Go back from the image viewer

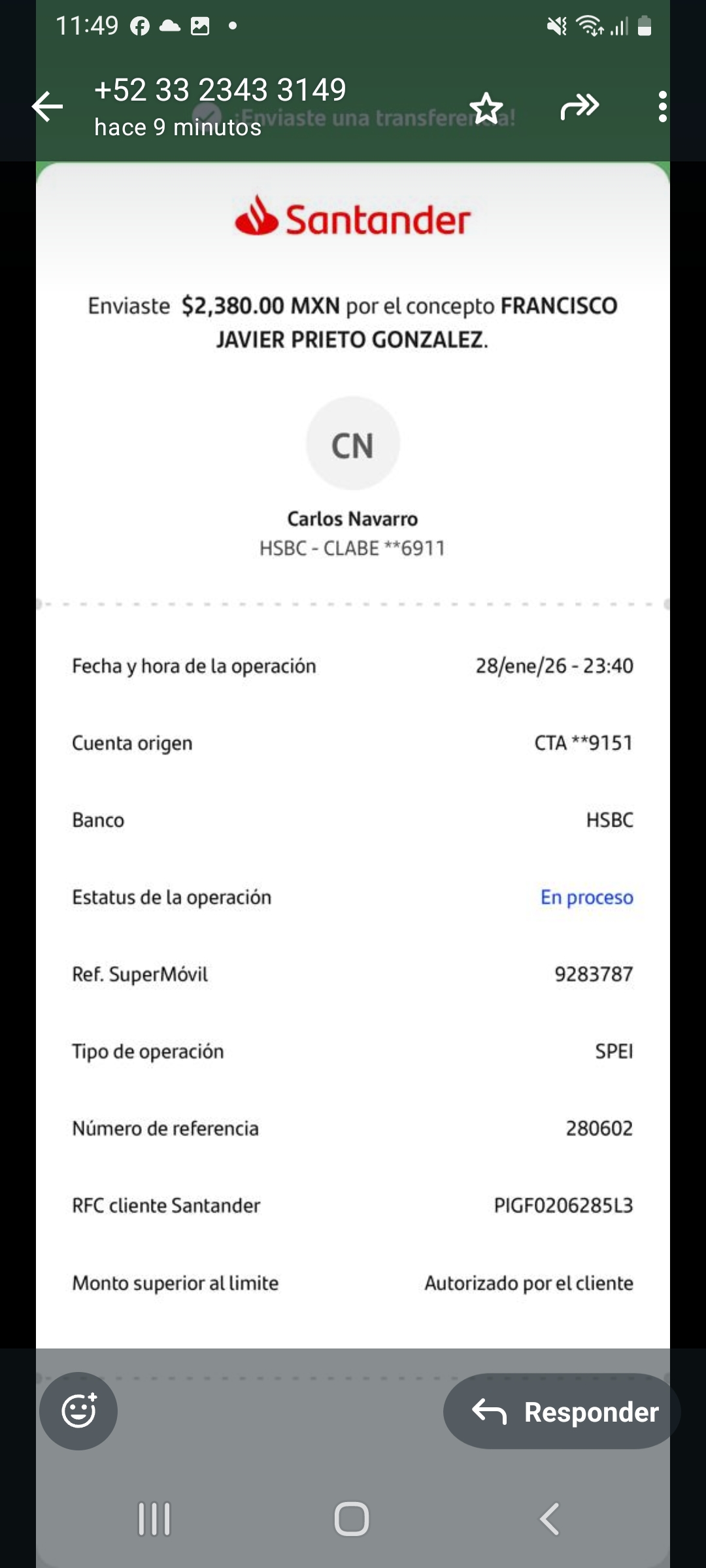(48, 106)
